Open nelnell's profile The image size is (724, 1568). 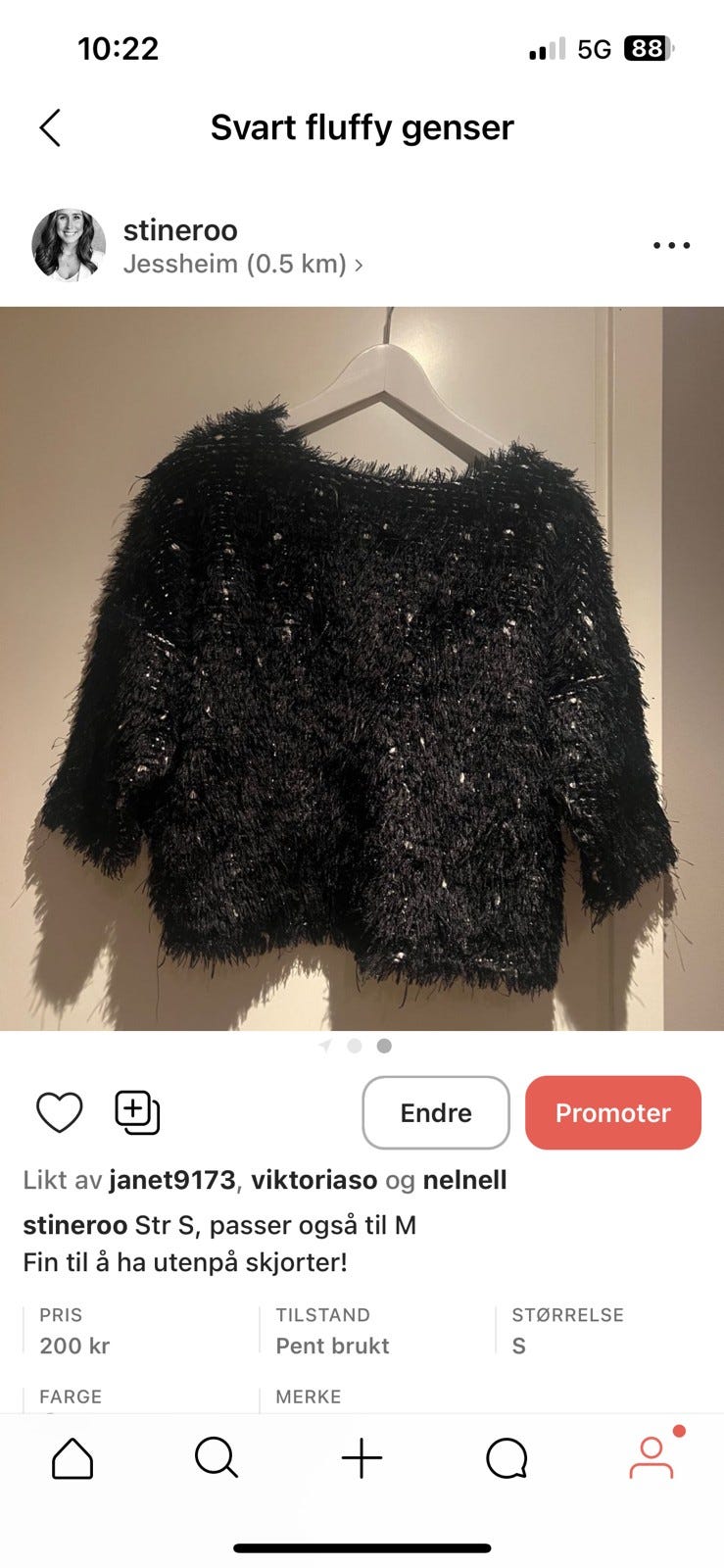tap(465, 1180)
